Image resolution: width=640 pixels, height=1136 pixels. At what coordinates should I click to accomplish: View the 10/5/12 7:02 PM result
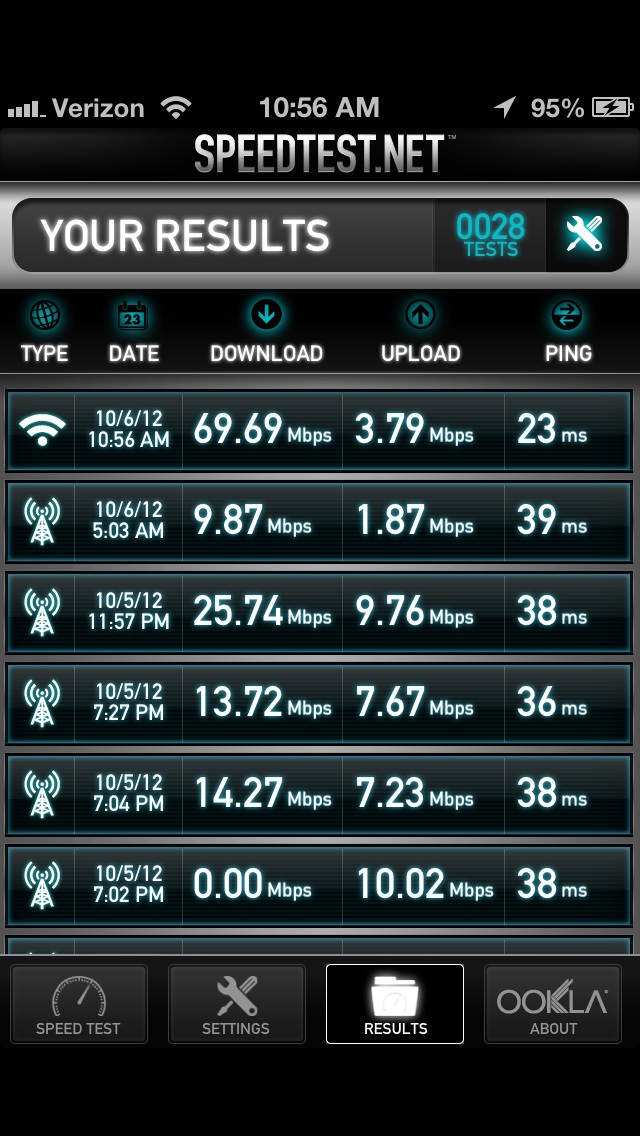(x=319, y=886)
